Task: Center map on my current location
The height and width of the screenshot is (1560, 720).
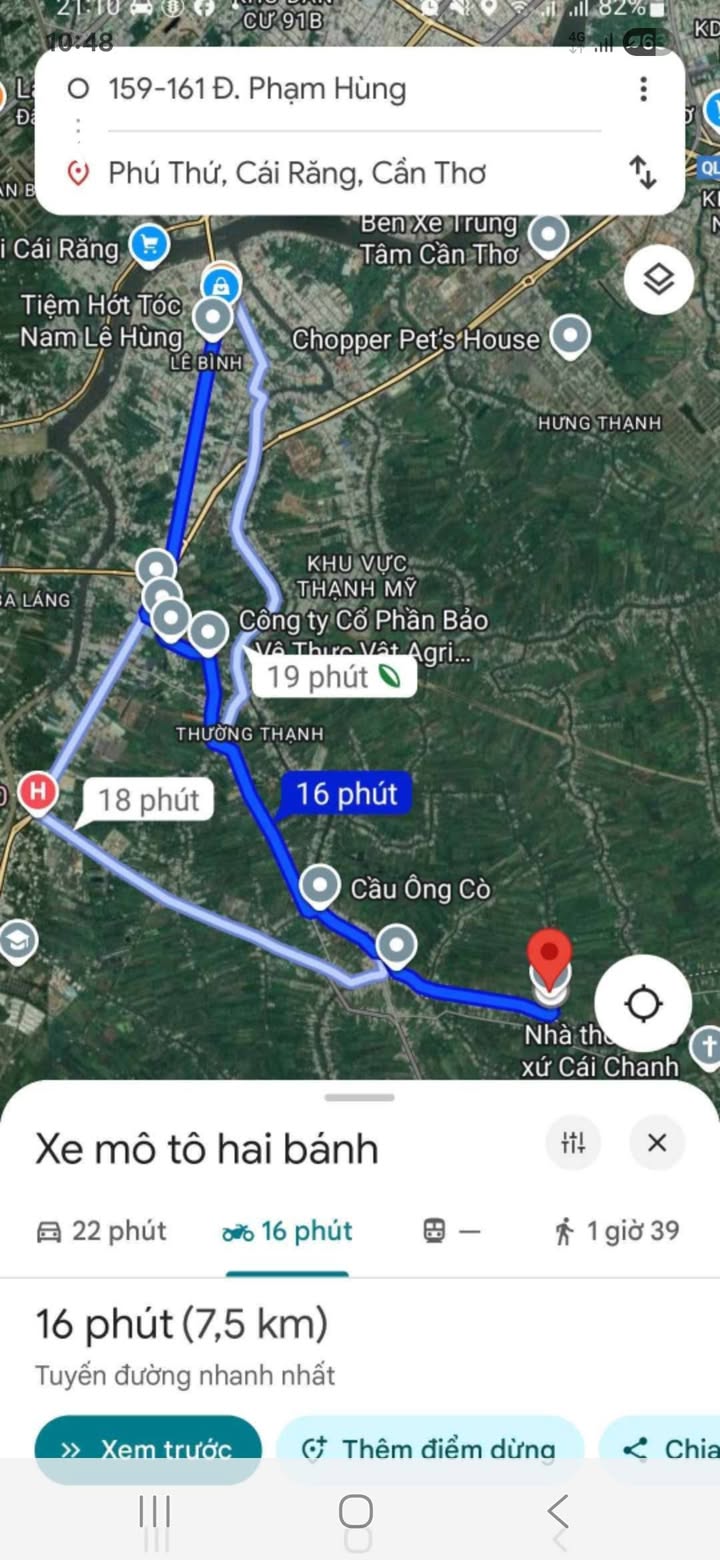Action: pyautogui.click(x=643, y=1003)
